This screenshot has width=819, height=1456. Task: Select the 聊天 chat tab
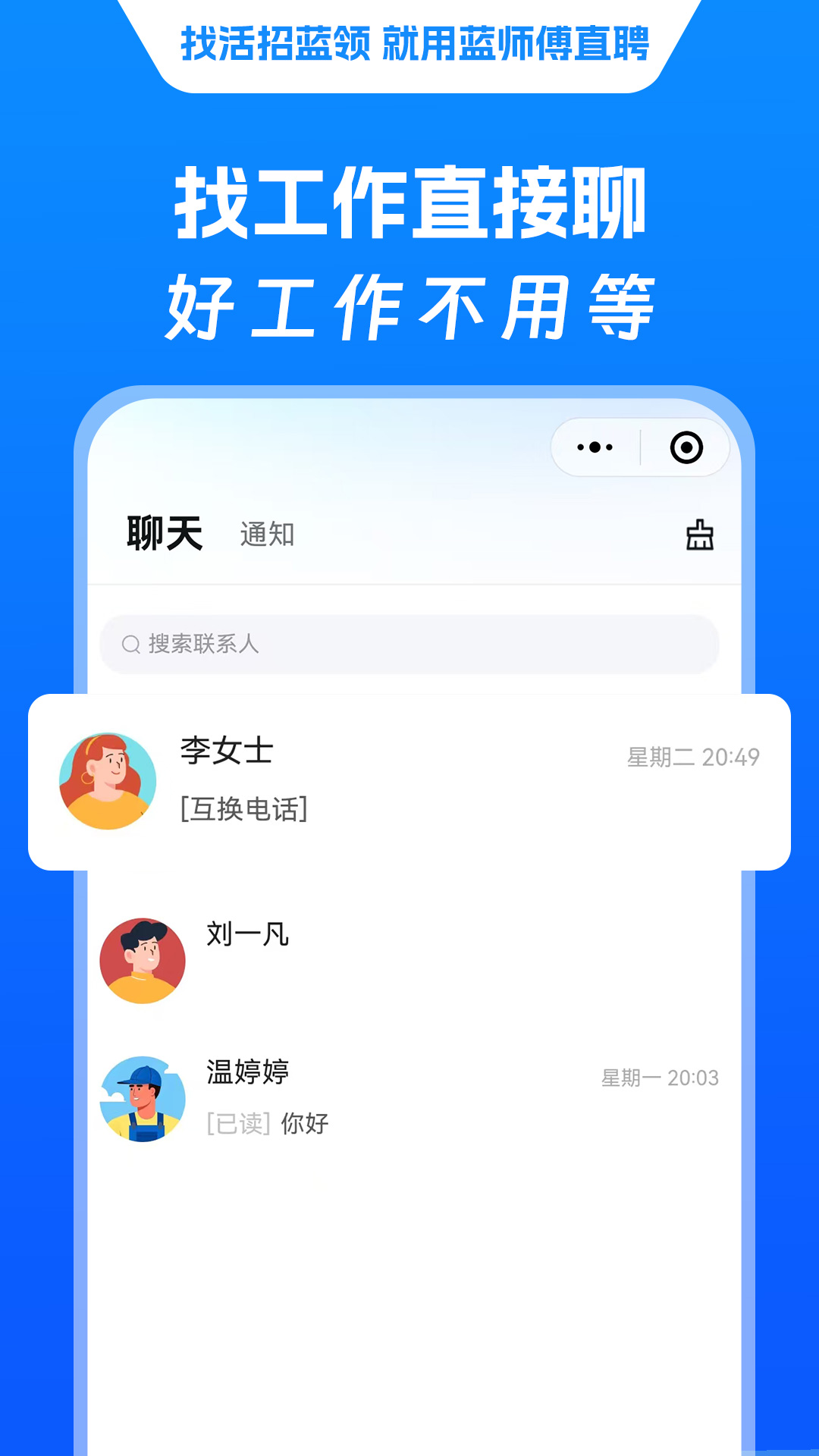pos(166,533)
